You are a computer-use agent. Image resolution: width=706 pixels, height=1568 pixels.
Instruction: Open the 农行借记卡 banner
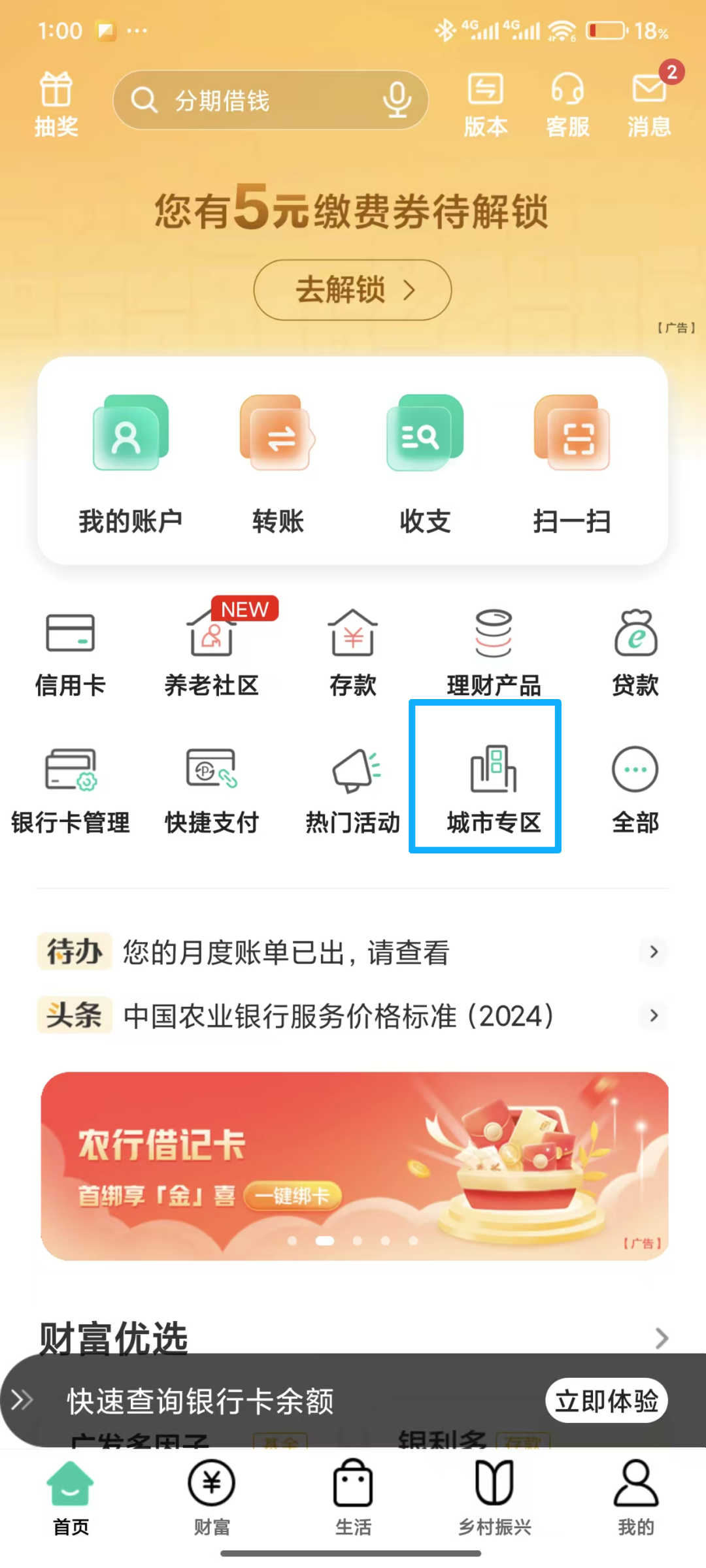353,1165
